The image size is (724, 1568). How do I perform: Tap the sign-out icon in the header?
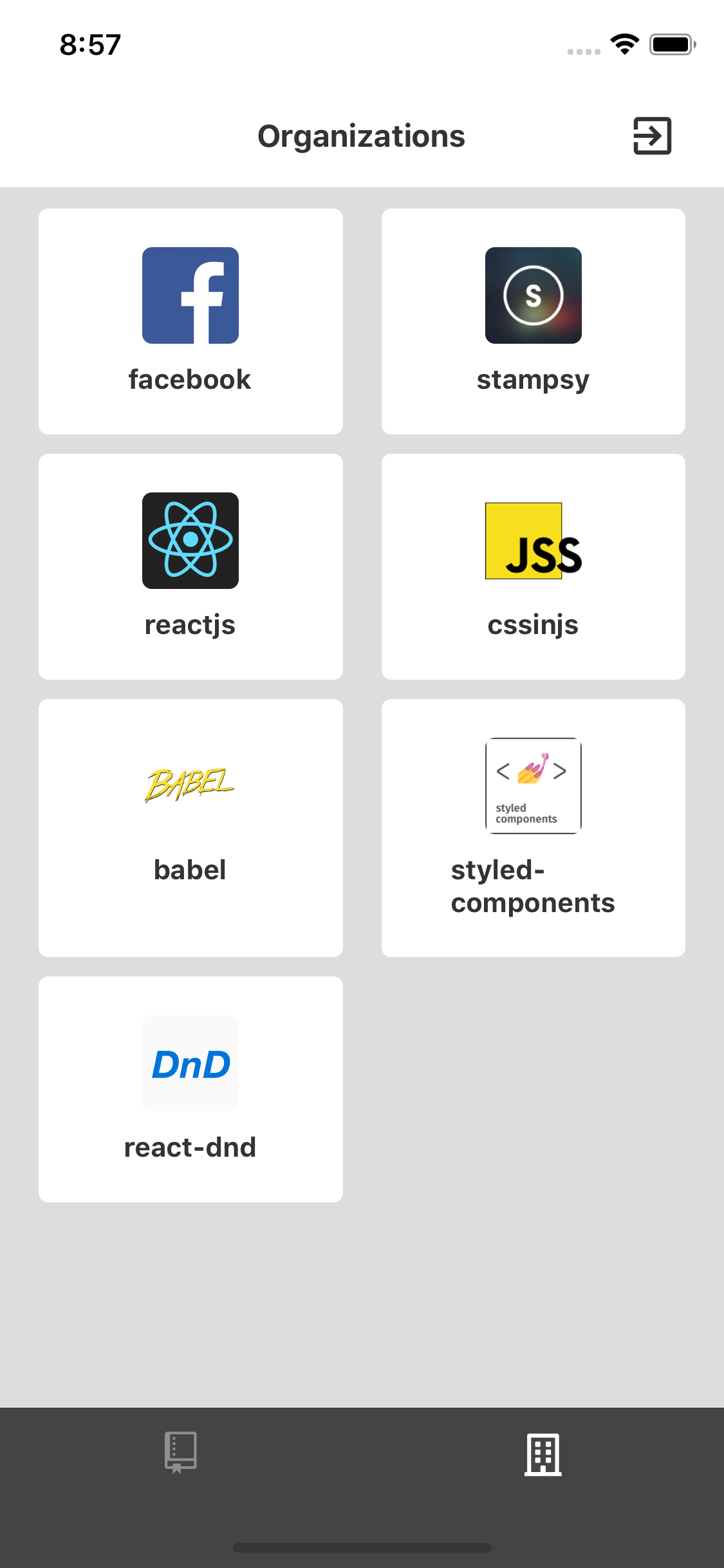pos(652,136)
